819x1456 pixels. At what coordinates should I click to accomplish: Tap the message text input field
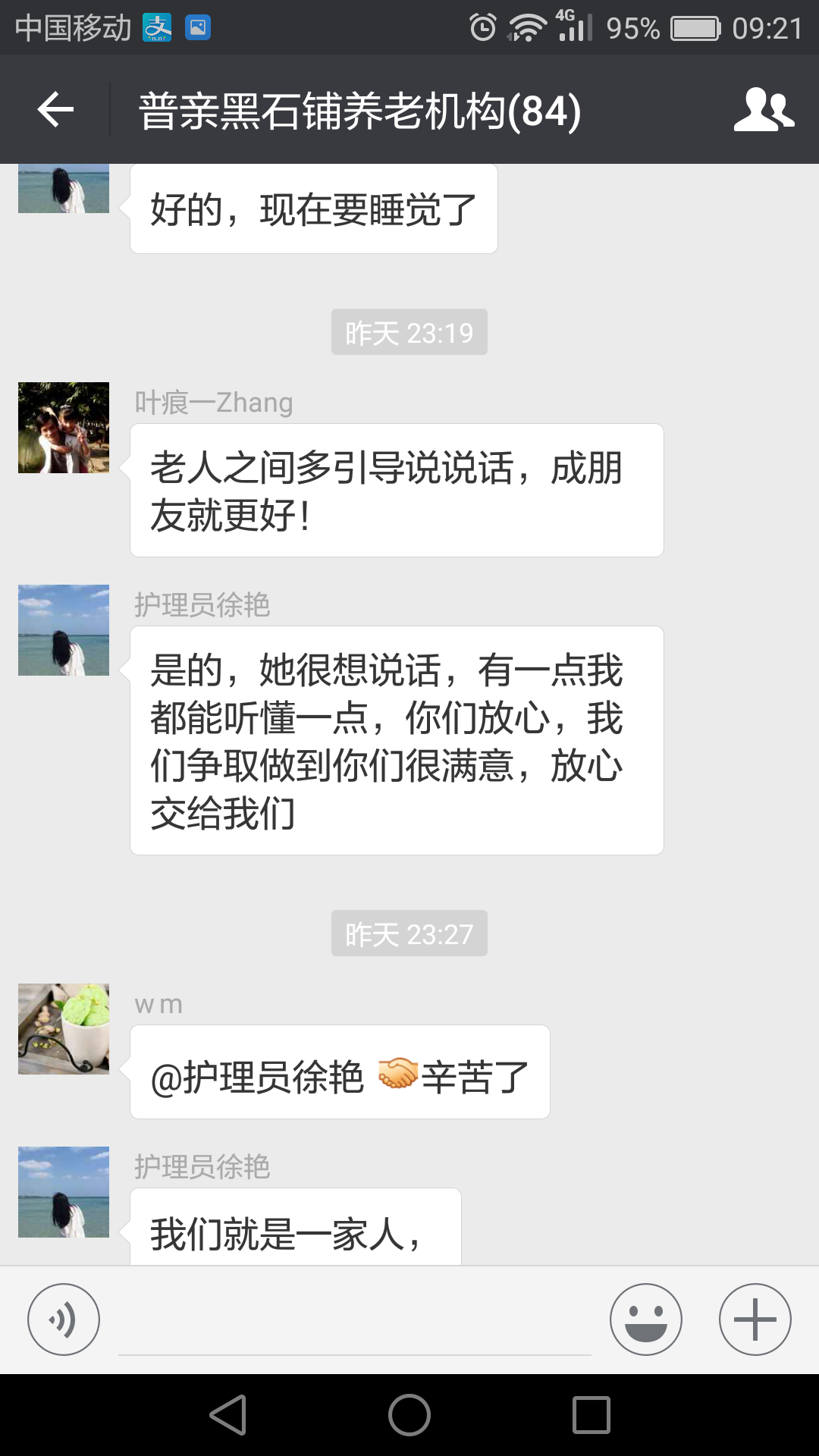(354, 1319)
